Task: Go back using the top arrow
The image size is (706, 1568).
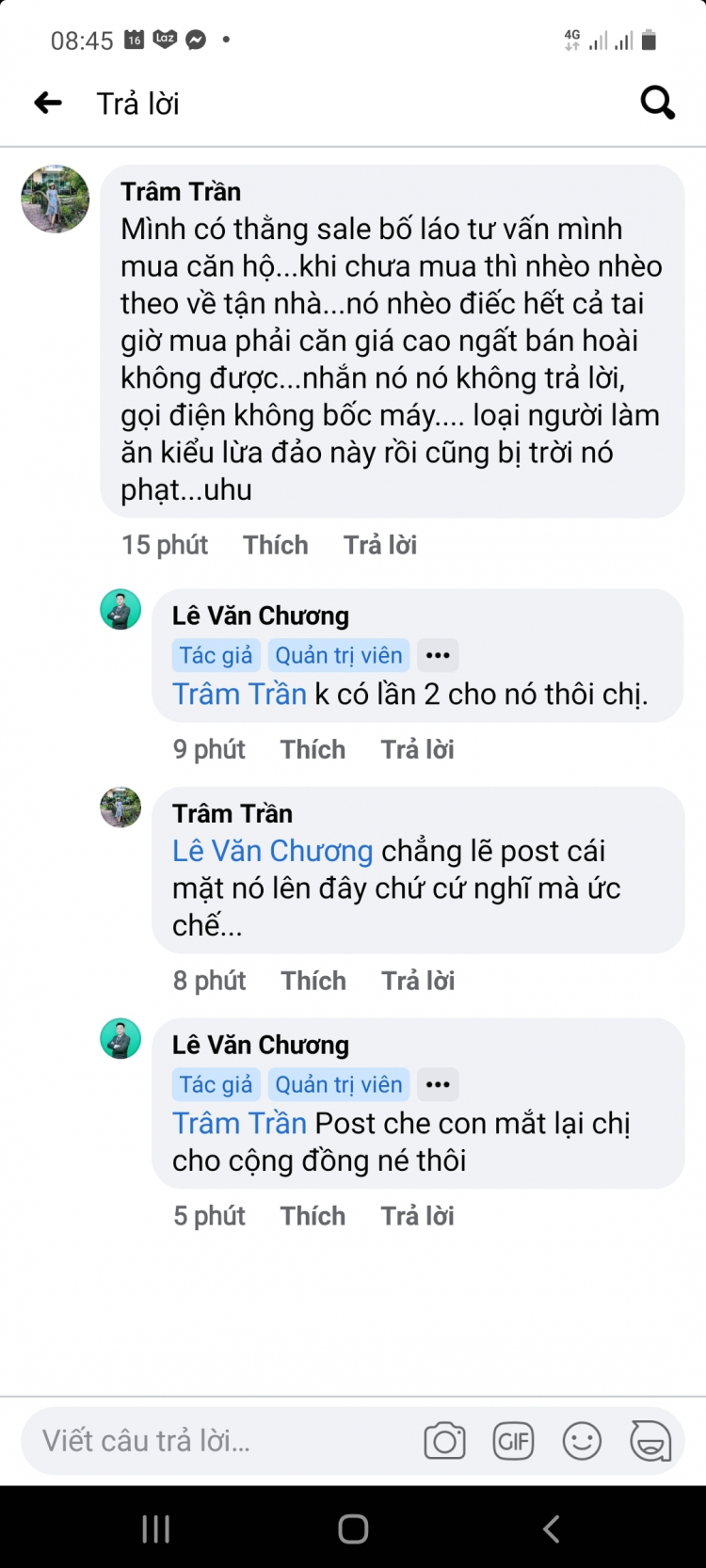Action: click(x=48, y=103)
